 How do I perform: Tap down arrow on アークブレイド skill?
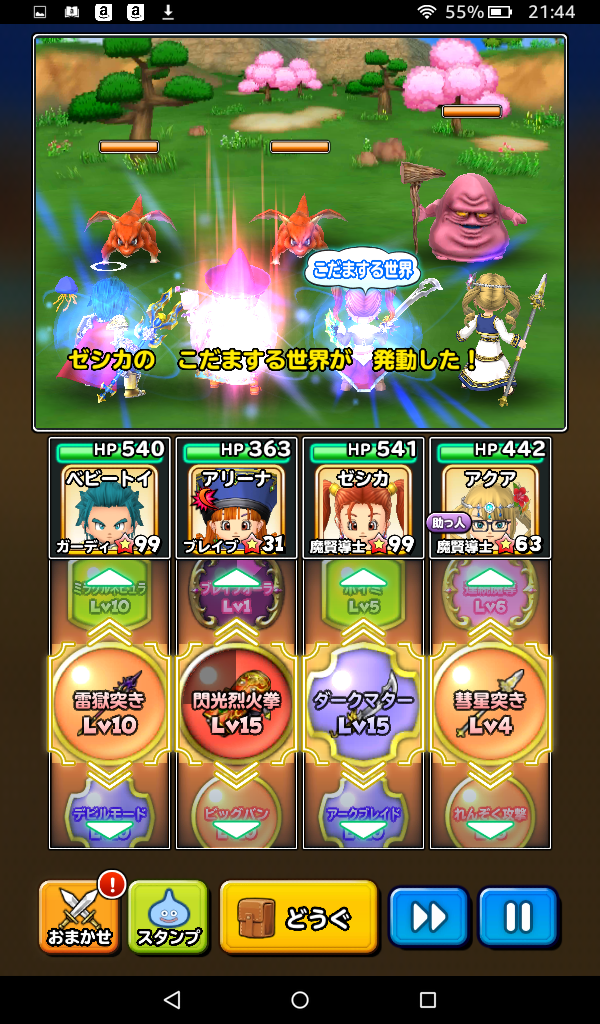364,830
